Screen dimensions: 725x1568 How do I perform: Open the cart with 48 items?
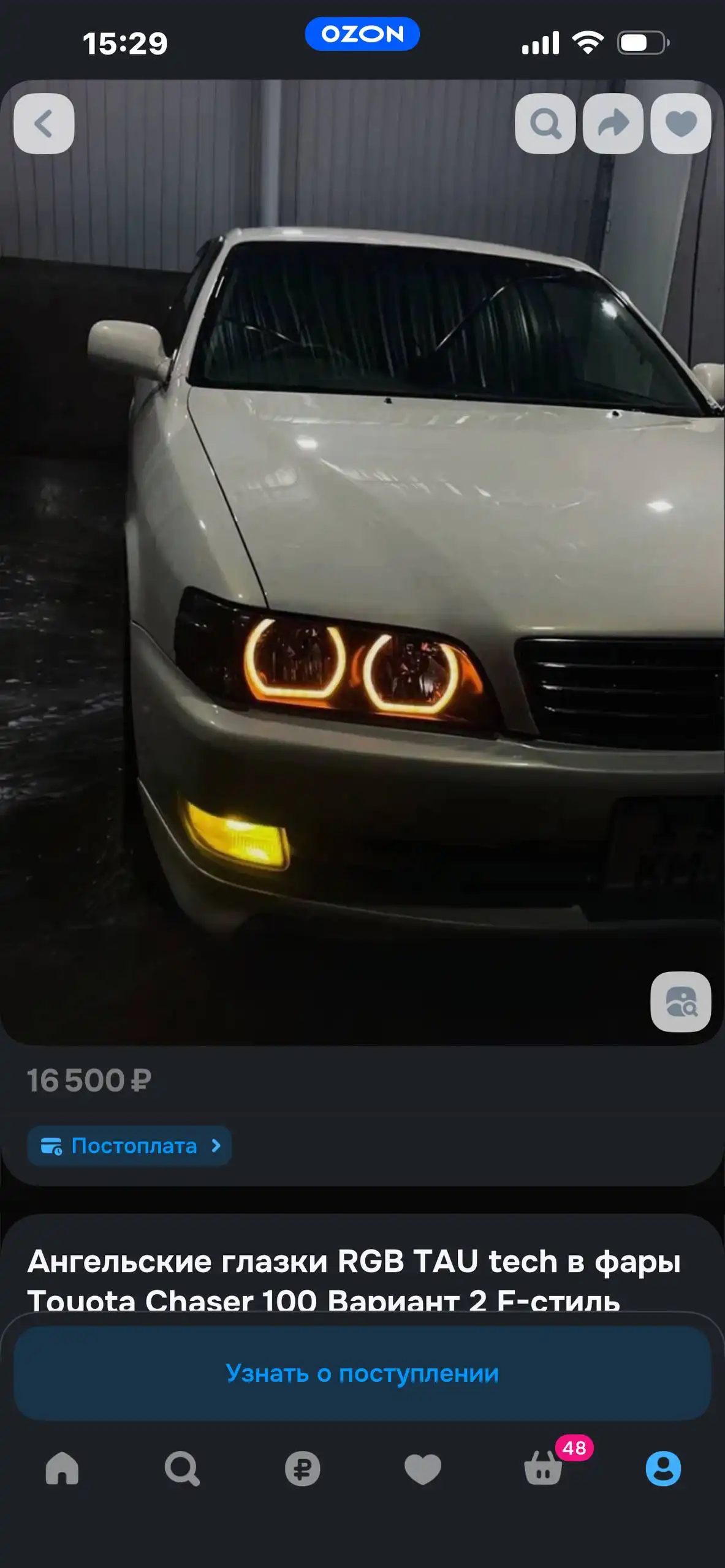[x=544, y=1468]
